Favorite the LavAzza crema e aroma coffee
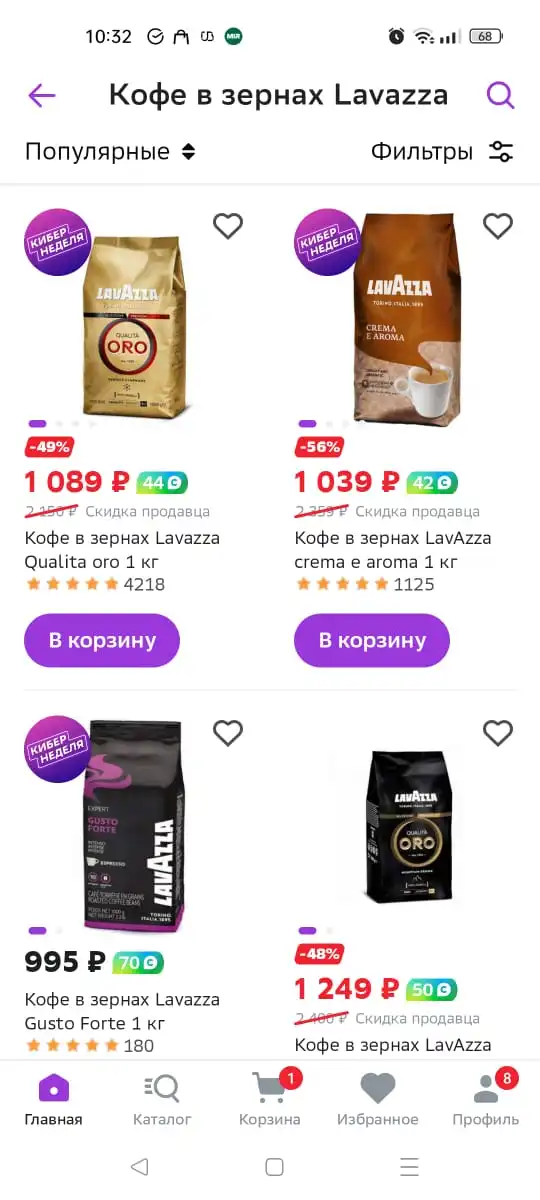This screenshot has width=540, height=1200. 498,226
